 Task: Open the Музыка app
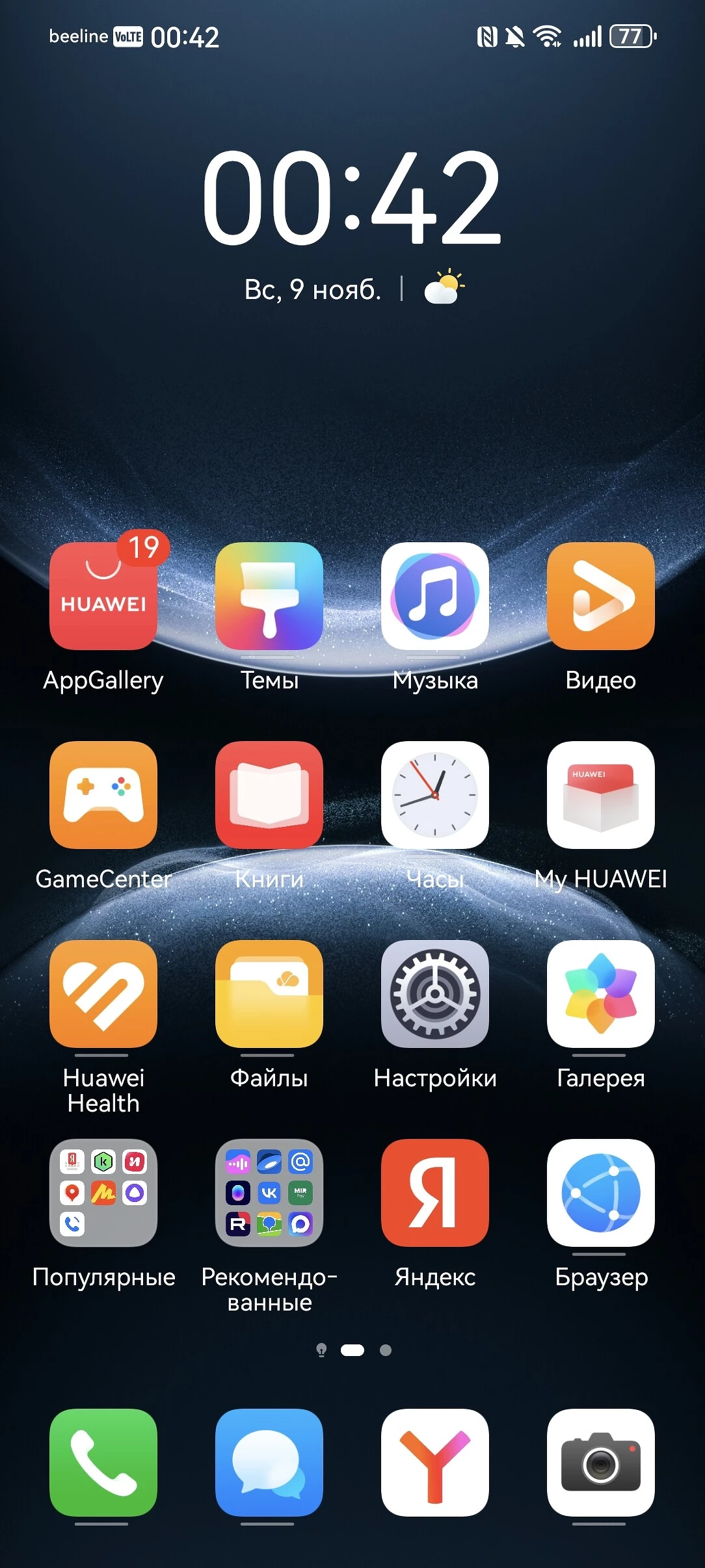pyautogui.click(x=435, y=596)
